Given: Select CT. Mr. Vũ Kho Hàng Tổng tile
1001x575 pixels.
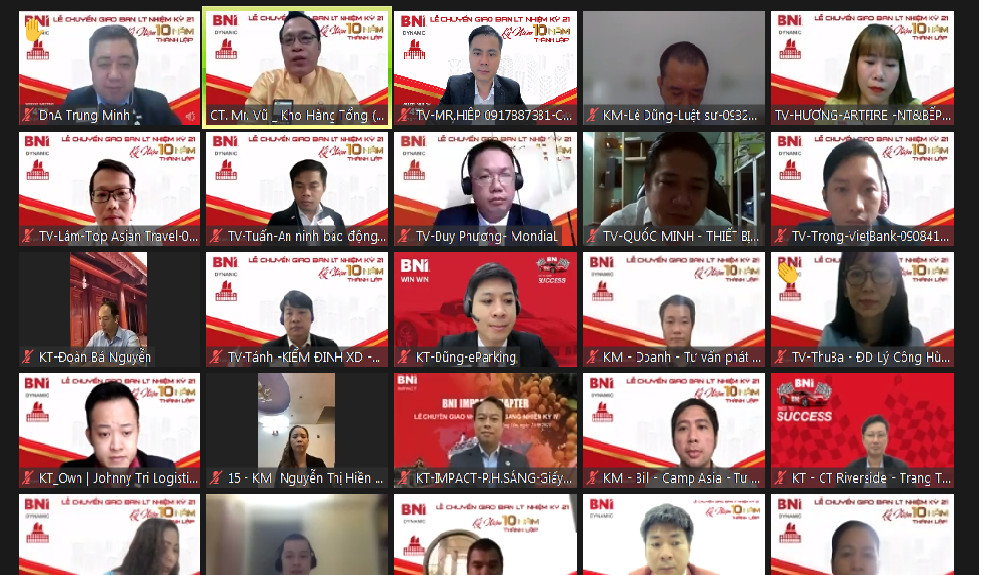Looking at the screenshot, I should (297, 66).
